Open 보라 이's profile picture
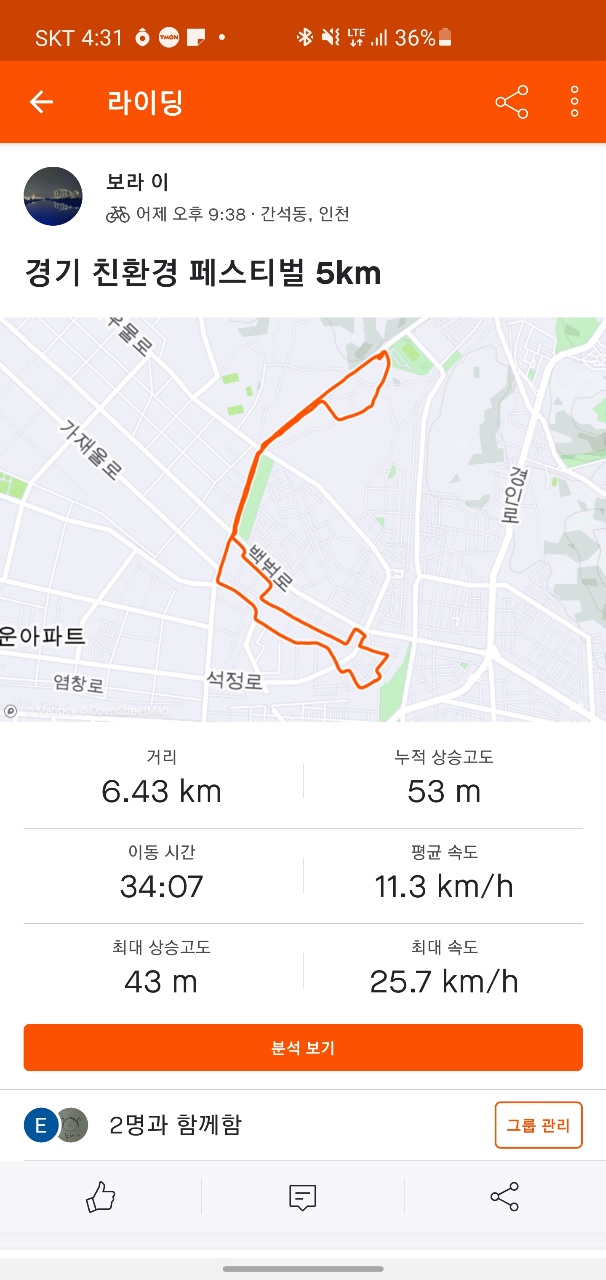This screenshot has width=606, height=1280. [53, 196]
